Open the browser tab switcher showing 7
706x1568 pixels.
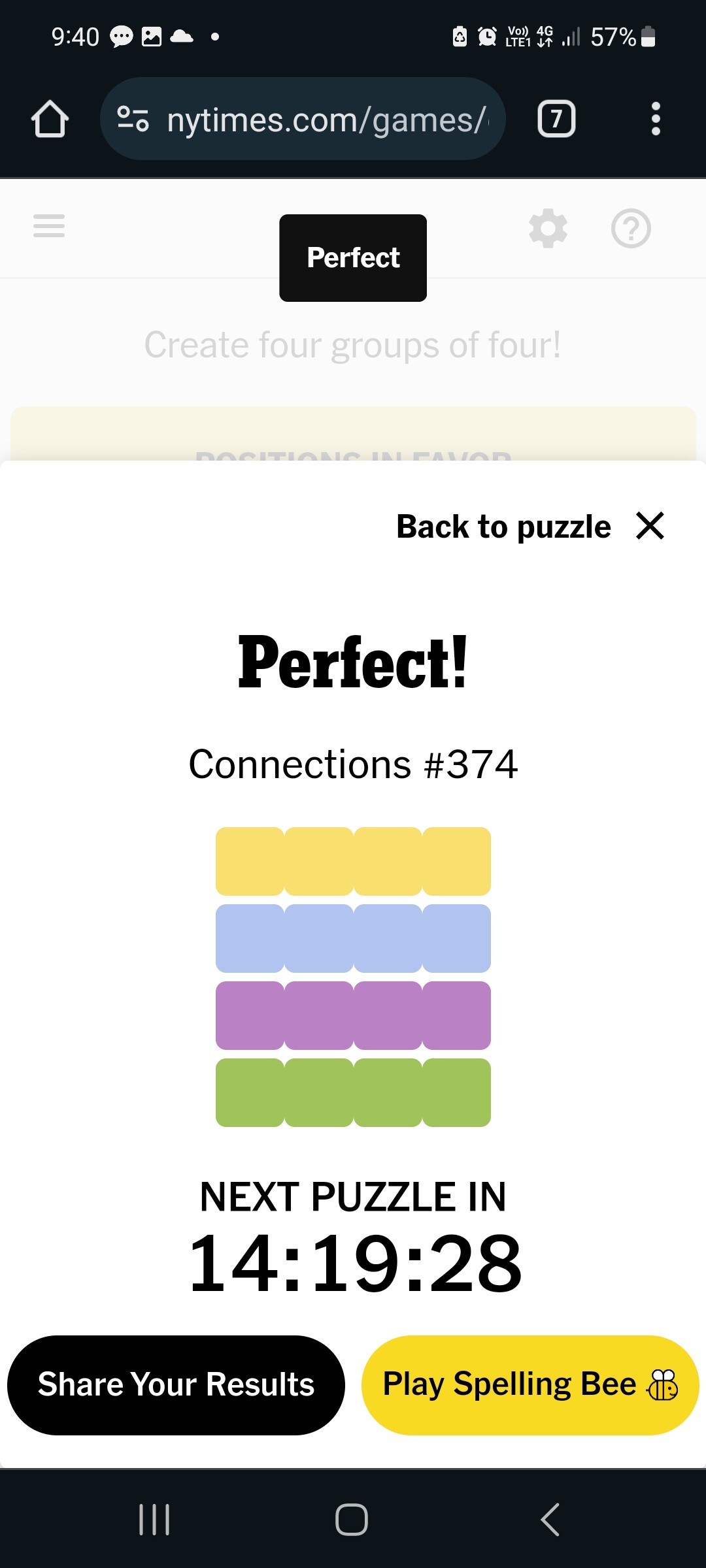(556, 119)
